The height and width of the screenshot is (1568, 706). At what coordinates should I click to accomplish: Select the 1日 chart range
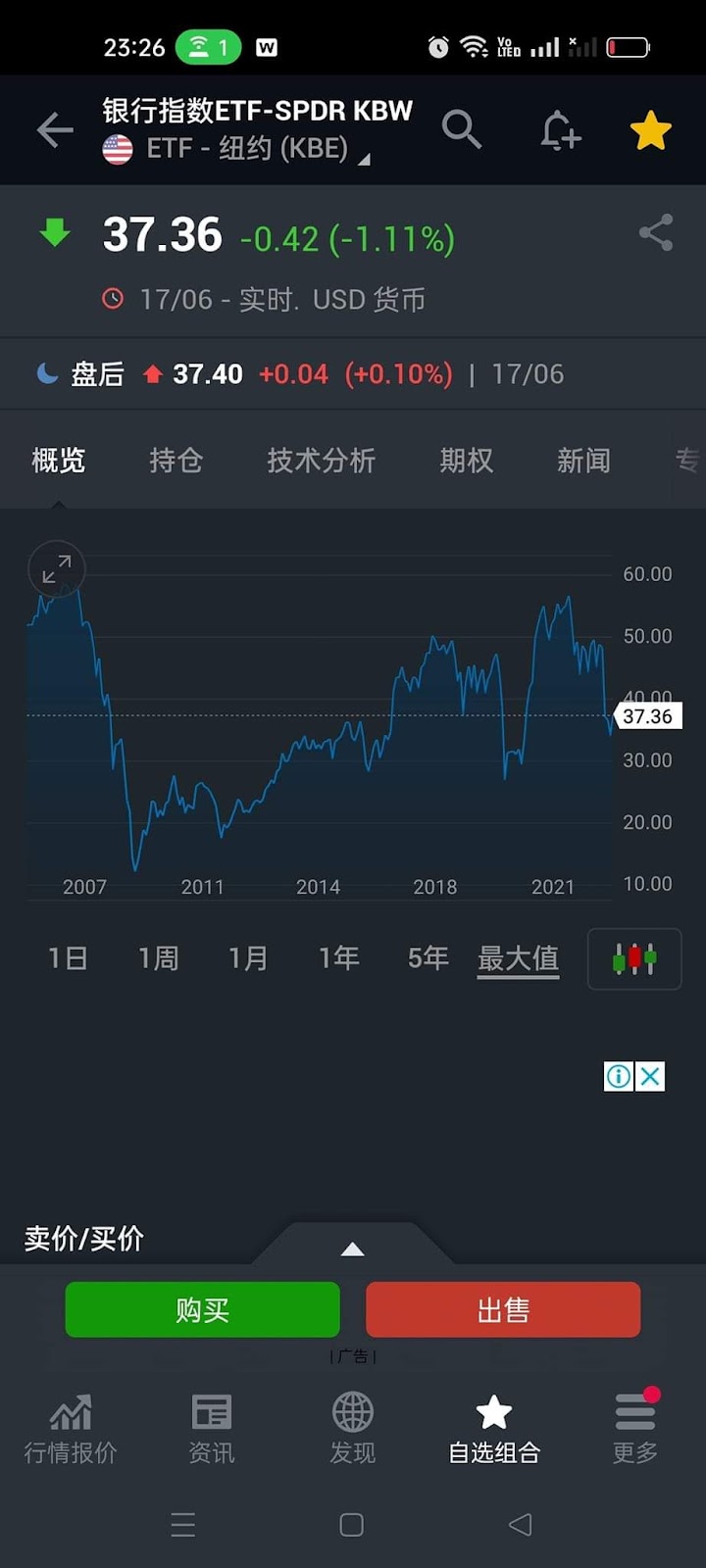[68, 957]
